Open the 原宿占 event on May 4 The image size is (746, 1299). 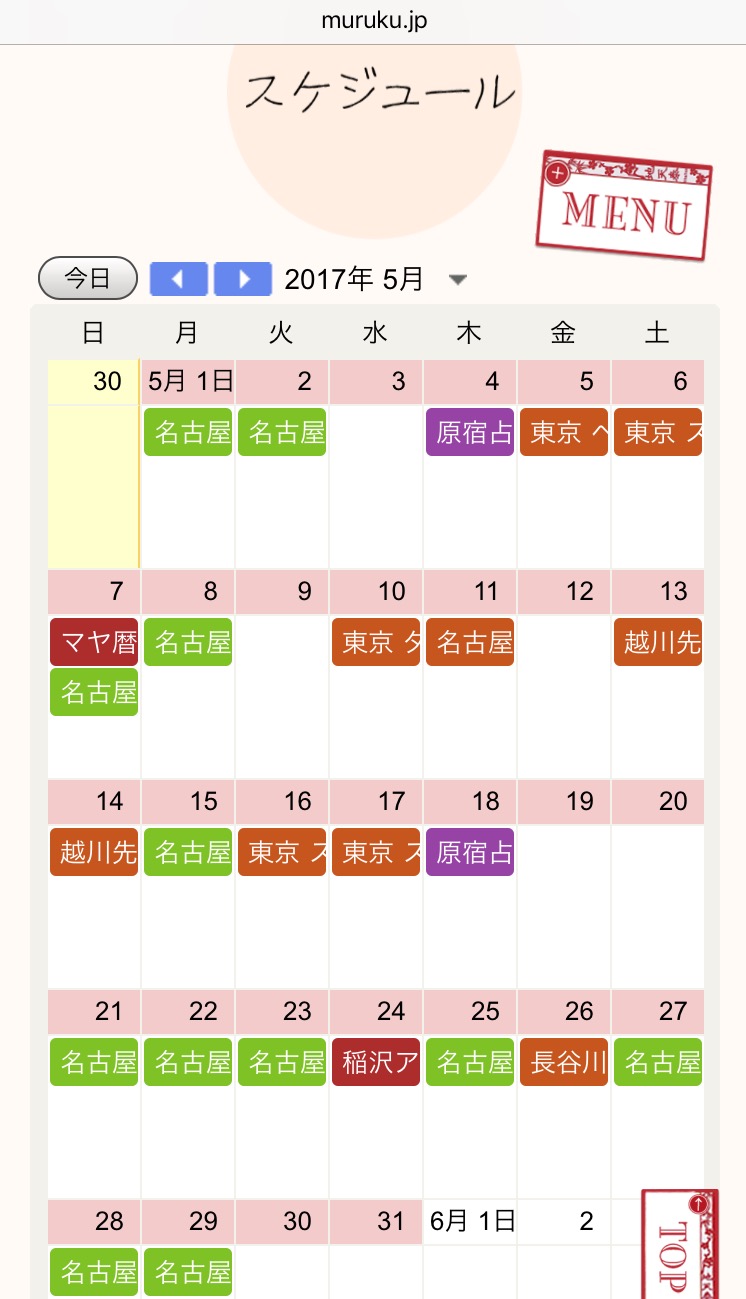(470, 432)
